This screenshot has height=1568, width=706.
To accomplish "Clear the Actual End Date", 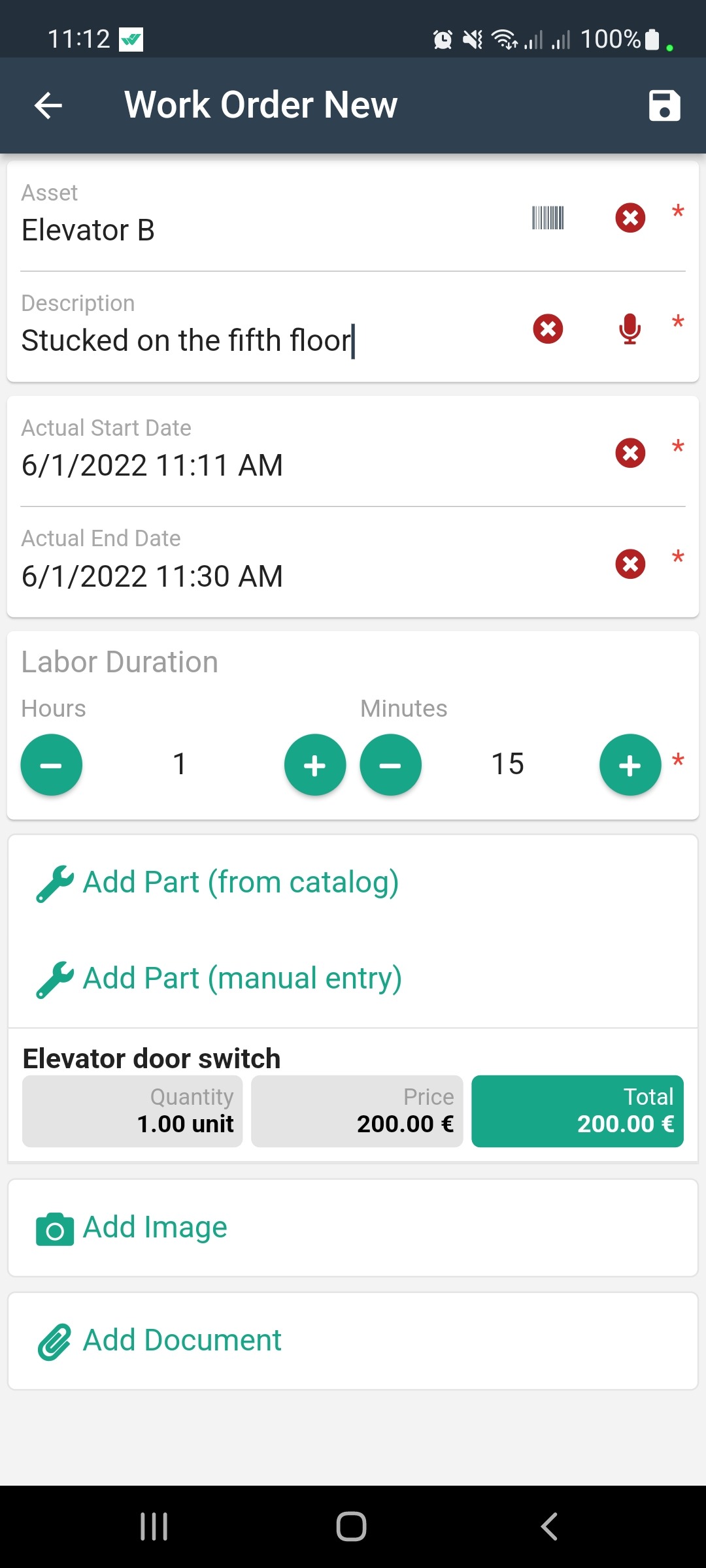I will click(x=629, y=563).
